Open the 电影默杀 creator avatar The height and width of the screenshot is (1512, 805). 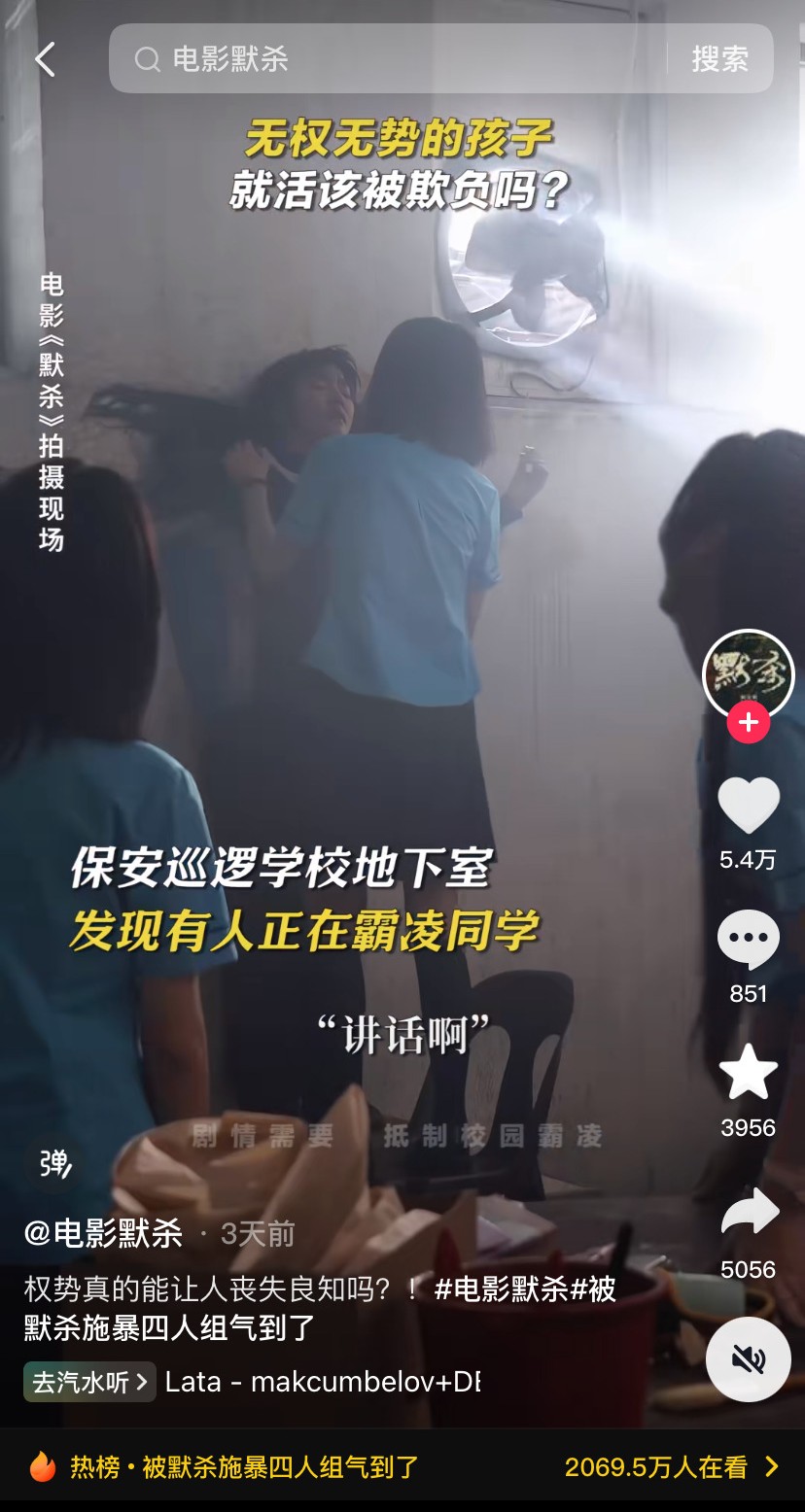(x=748, y=674)
